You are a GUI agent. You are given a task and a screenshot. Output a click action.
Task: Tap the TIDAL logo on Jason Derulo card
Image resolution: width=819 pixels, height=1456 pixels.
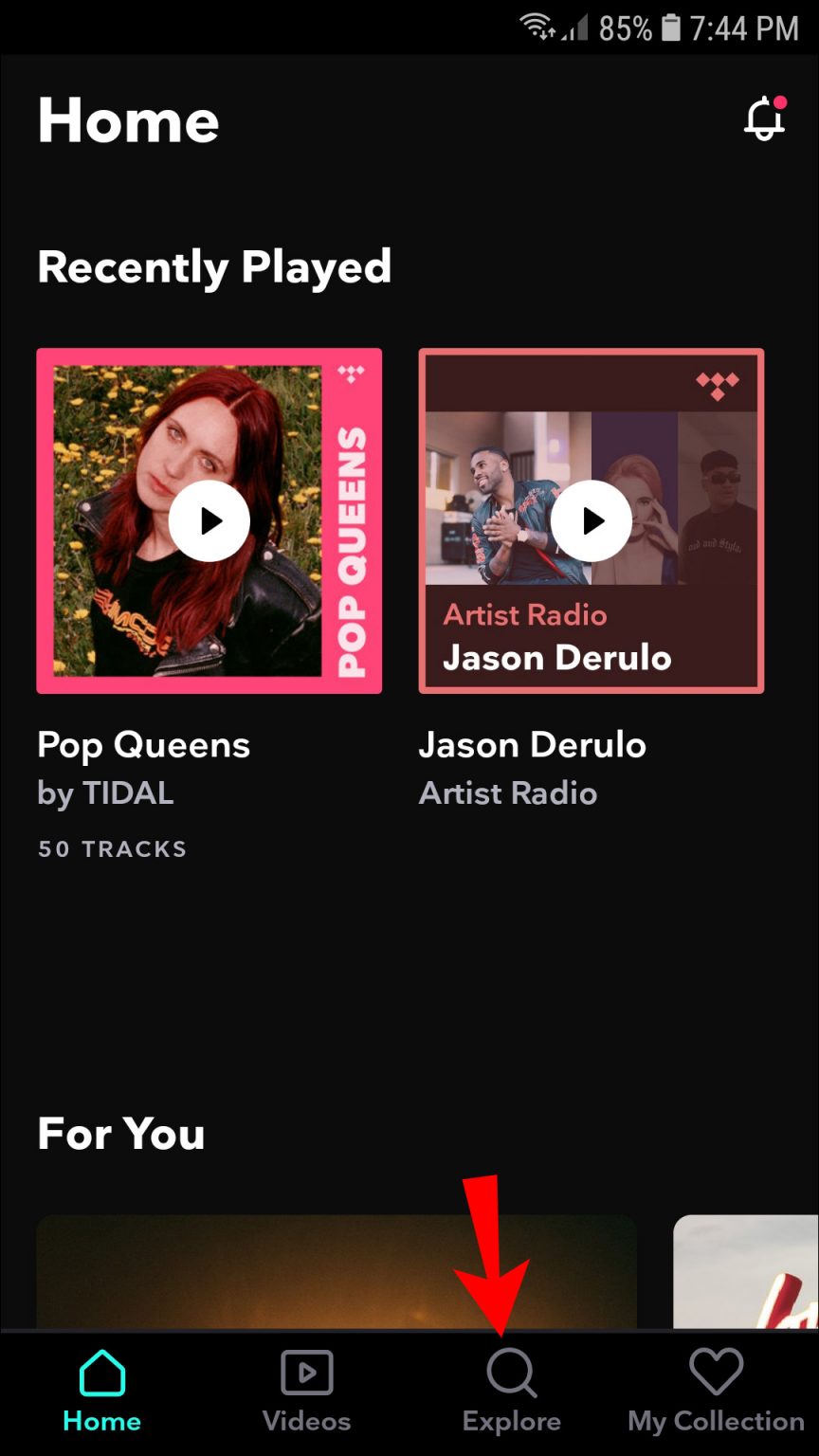[x=716, y=385]
